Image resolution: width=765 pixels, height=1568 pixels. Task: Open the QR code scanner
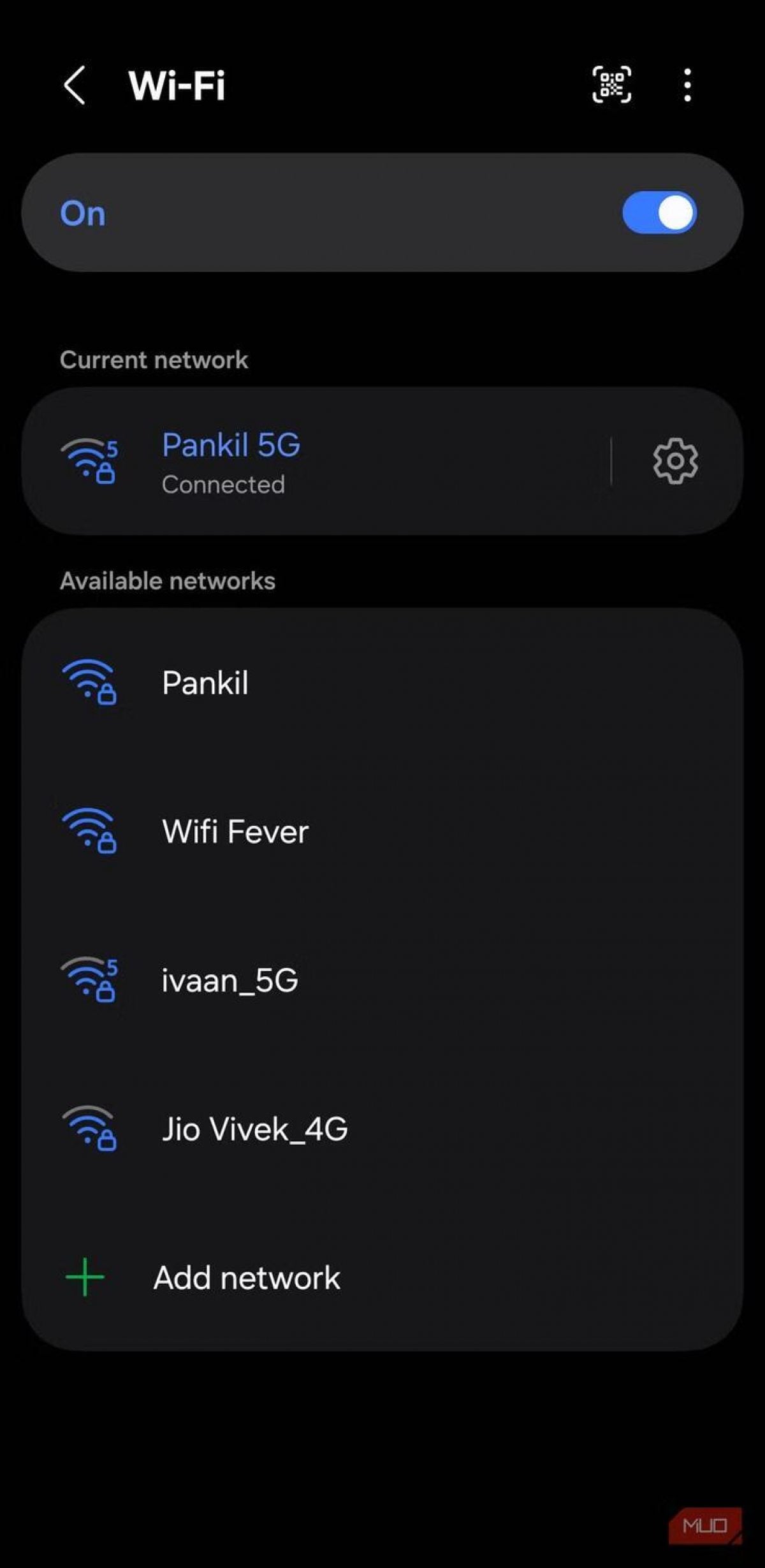pos(611,84)
